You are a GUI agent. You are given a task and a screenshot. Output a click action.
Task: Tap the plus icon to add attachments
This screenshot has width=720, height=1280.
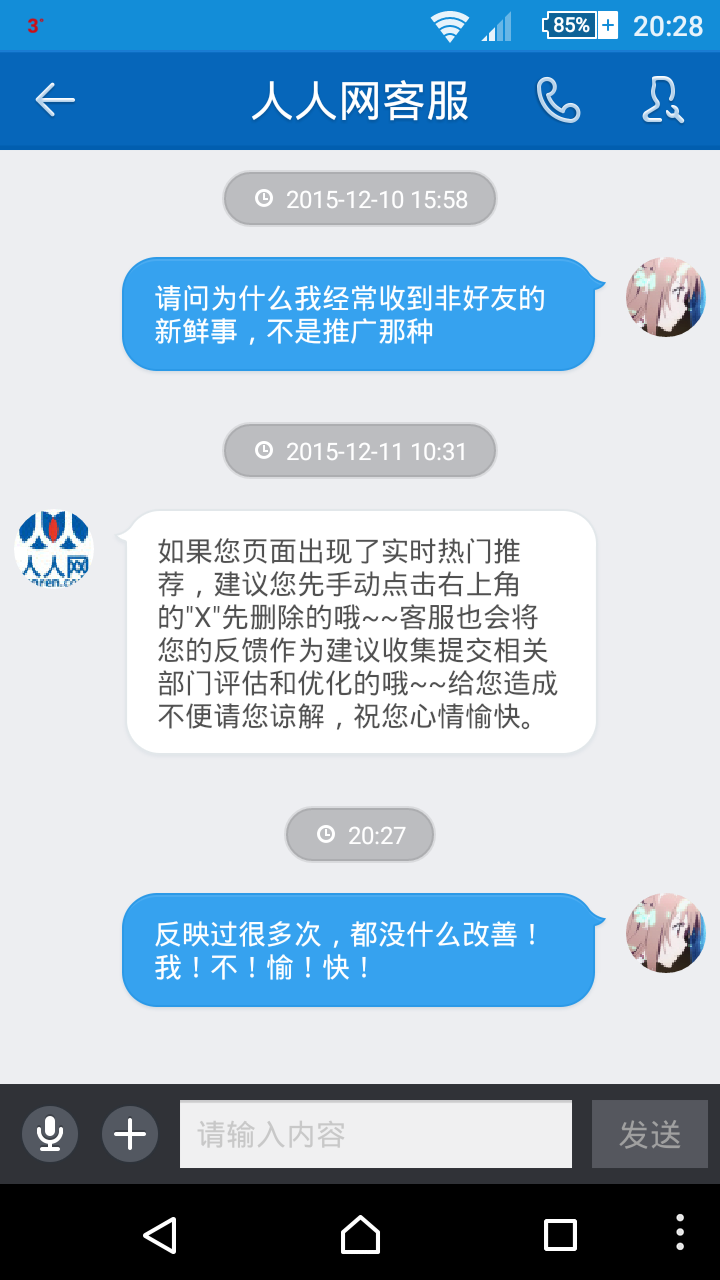coord(130,1133)
